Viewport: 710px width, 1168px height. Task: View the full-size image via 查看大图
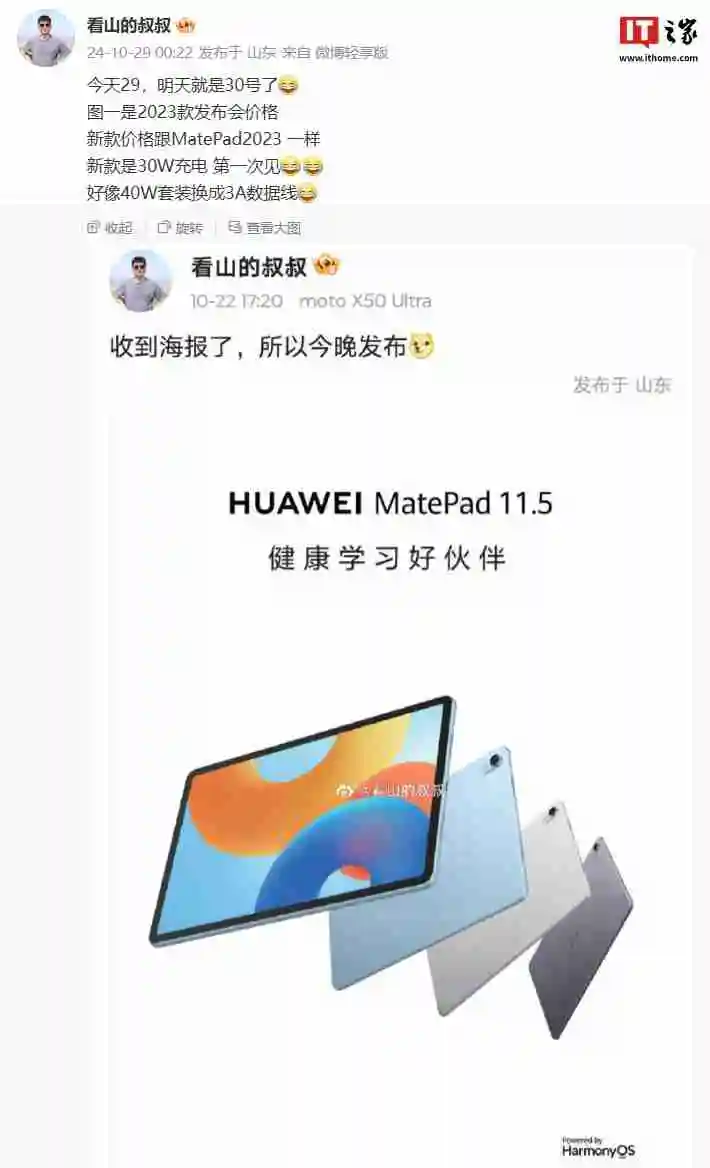(265, 228)
